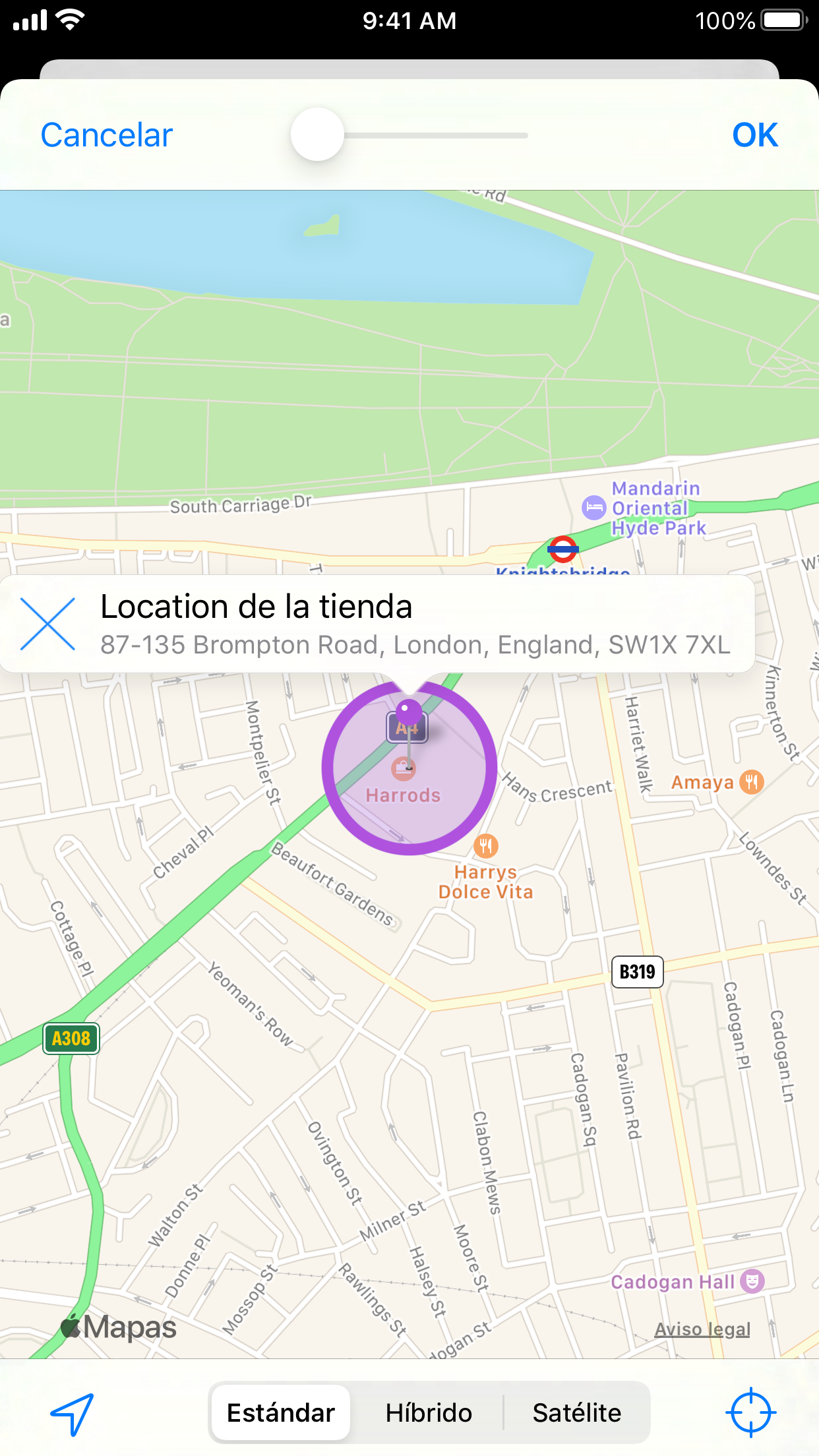
Task: Enable the Satélite map mode
Action: 576,1412
